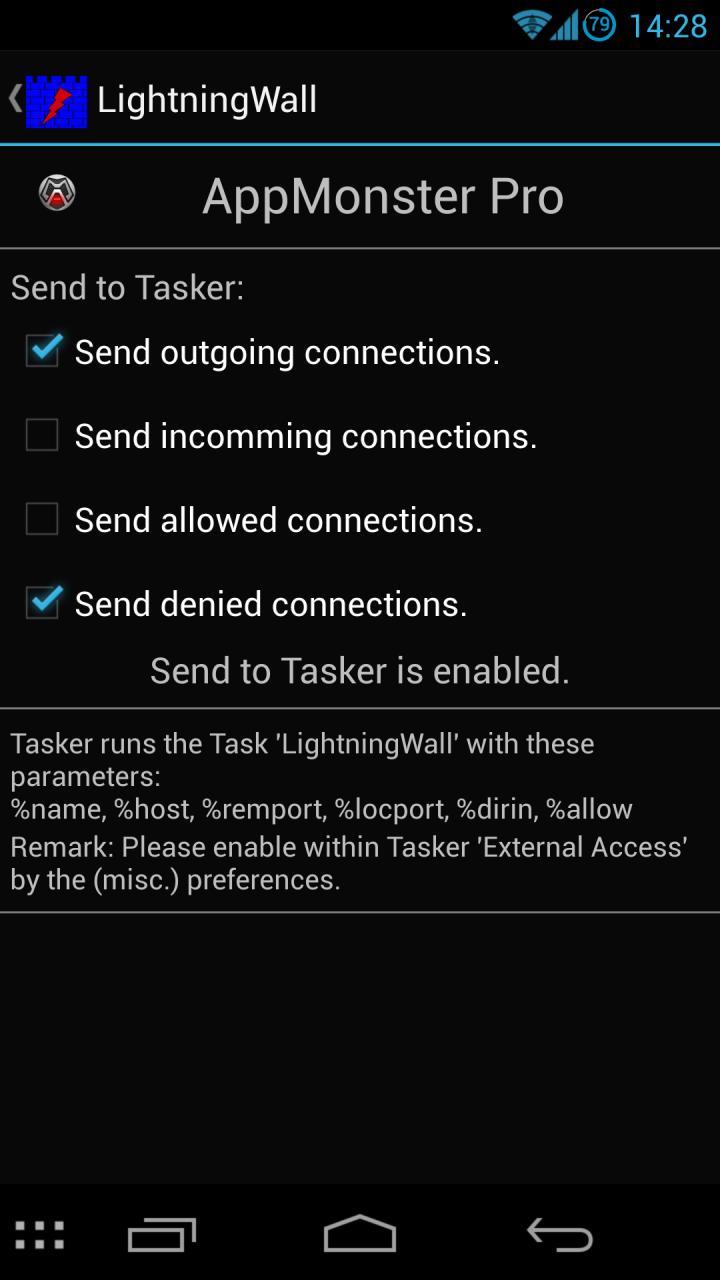Tap the system back button

[560, 1235]
